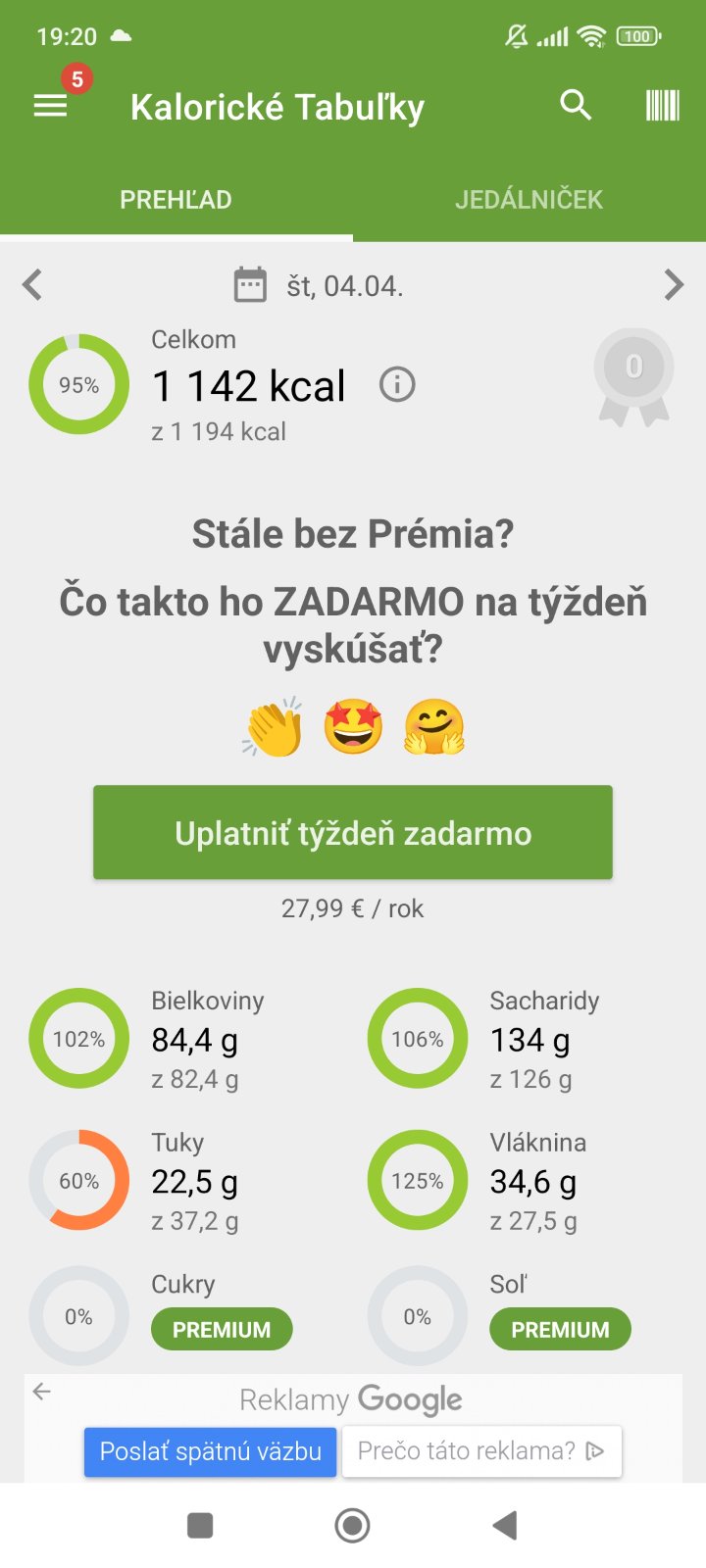706x1568 pixels.
Task: Navigate back with the system back button
Action: coord(505,1525)
